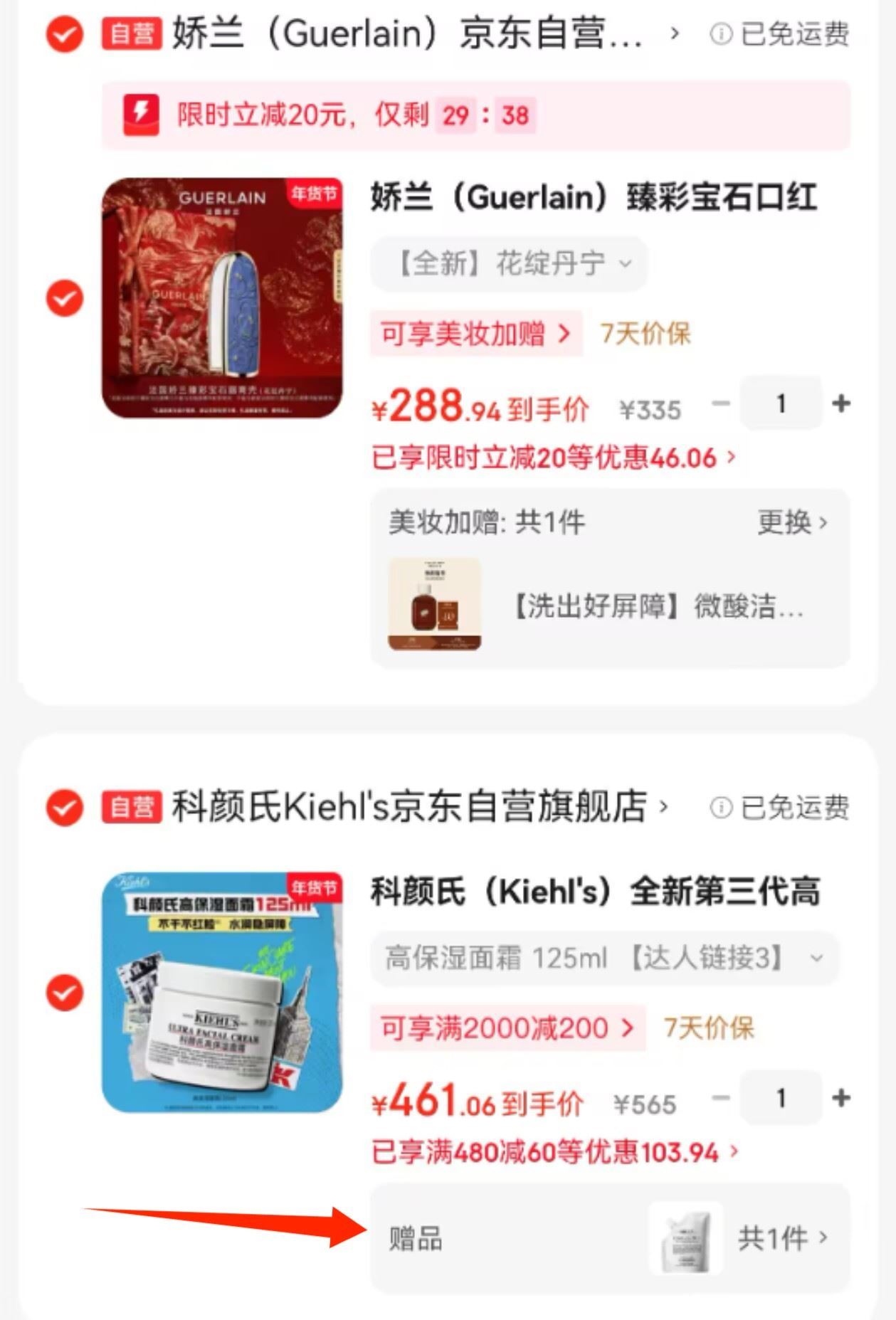
Task: Open the Guerlain lipstick product image
Action: pos(222,298)
